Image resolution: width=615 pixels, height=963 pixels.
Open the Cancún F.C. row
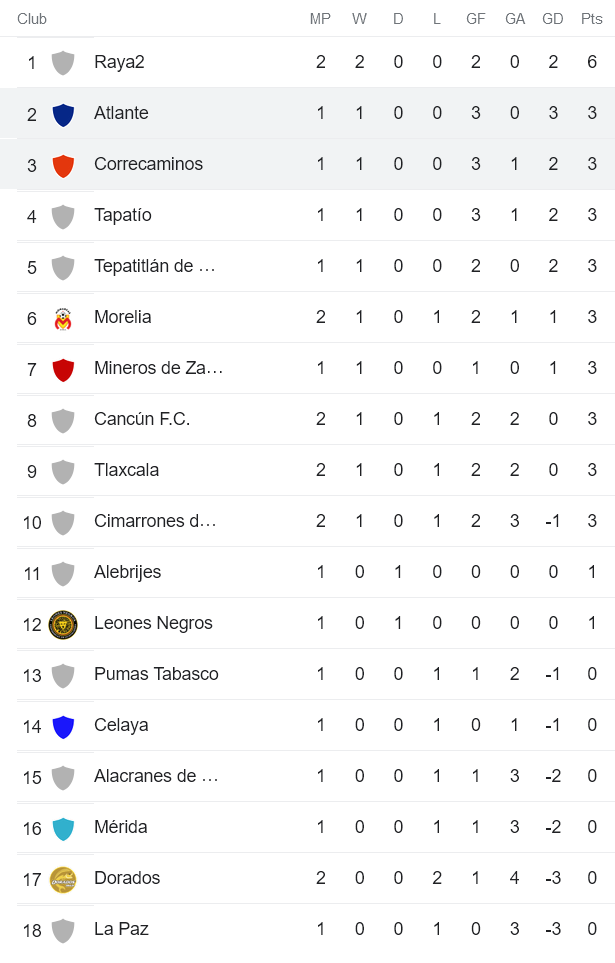click(142, 419)
